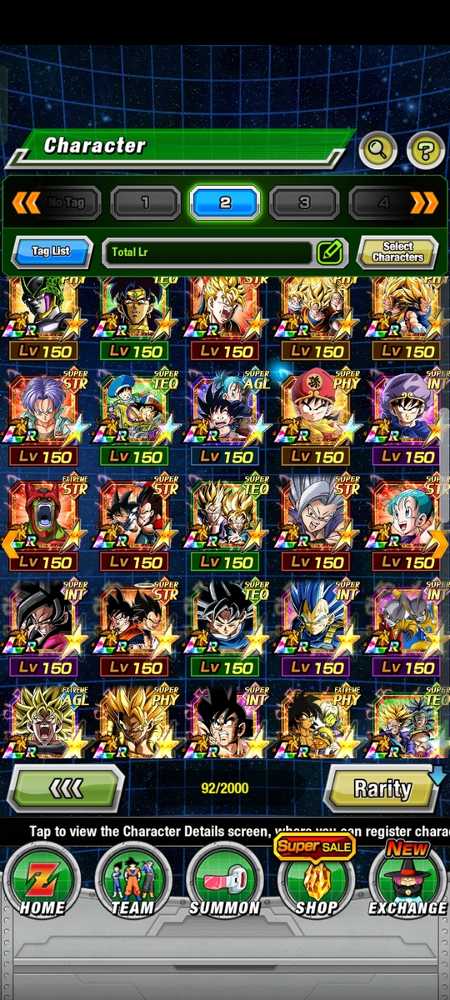The image size is (450, 1000).
Task: Open the Tag List button
Action: point(52,252)
